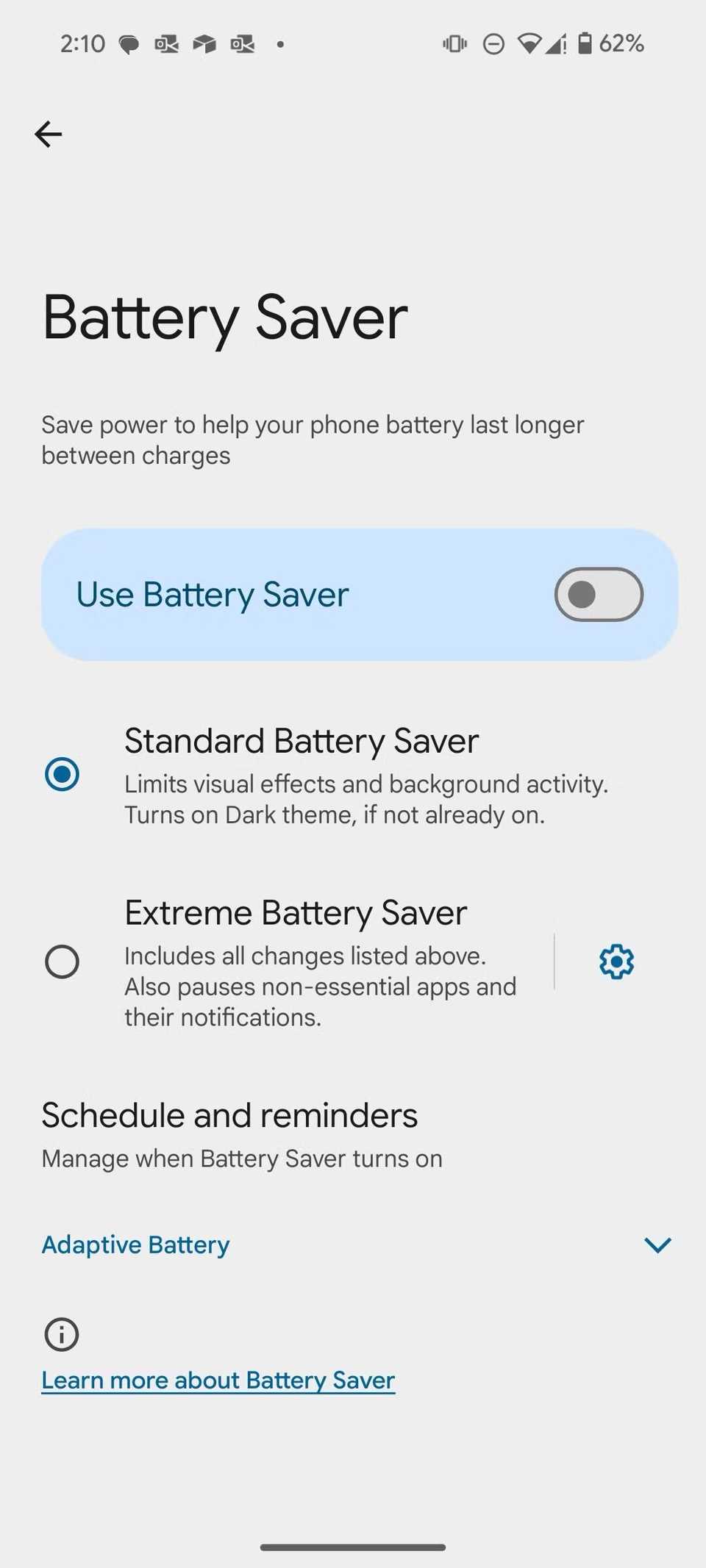Click the info icon above Learn more
706x1568 pixels.
pyautogui.click(x=61, y=1335)
